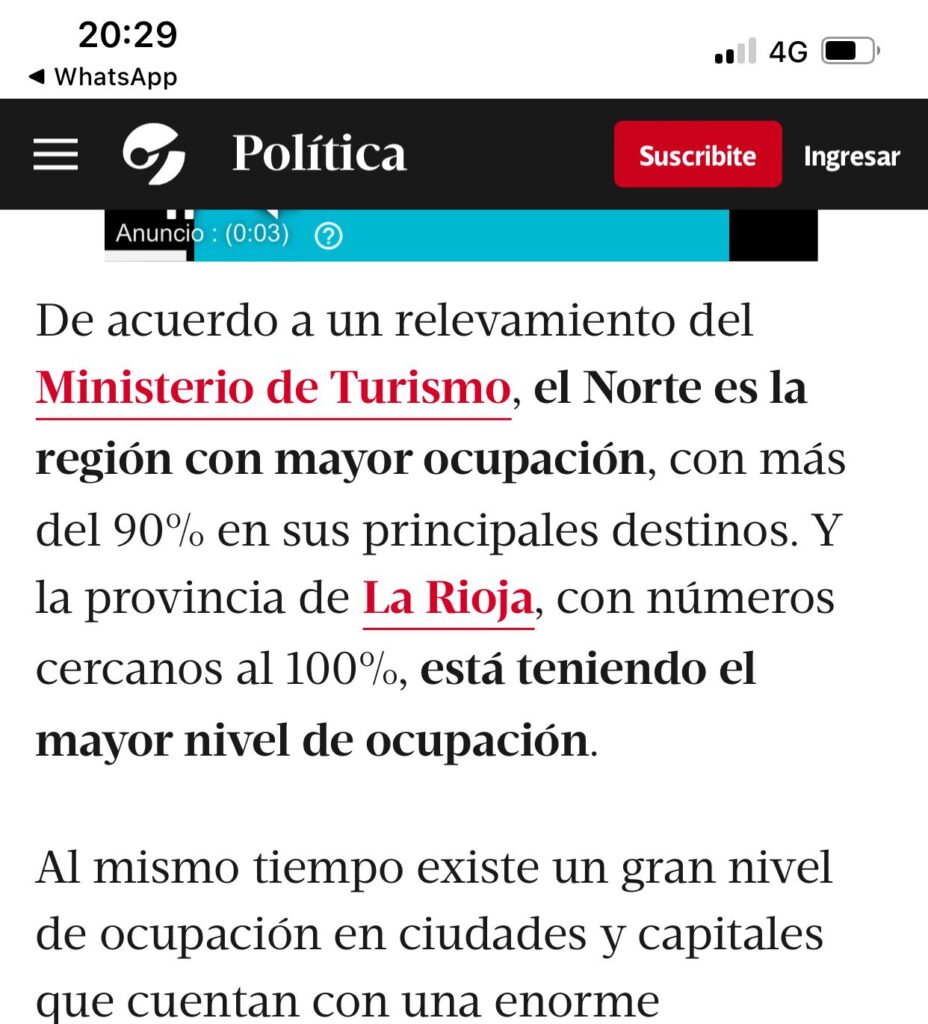928x1024 pixels.
Task: Open the ad info question mark
Action: coord(328,236)
